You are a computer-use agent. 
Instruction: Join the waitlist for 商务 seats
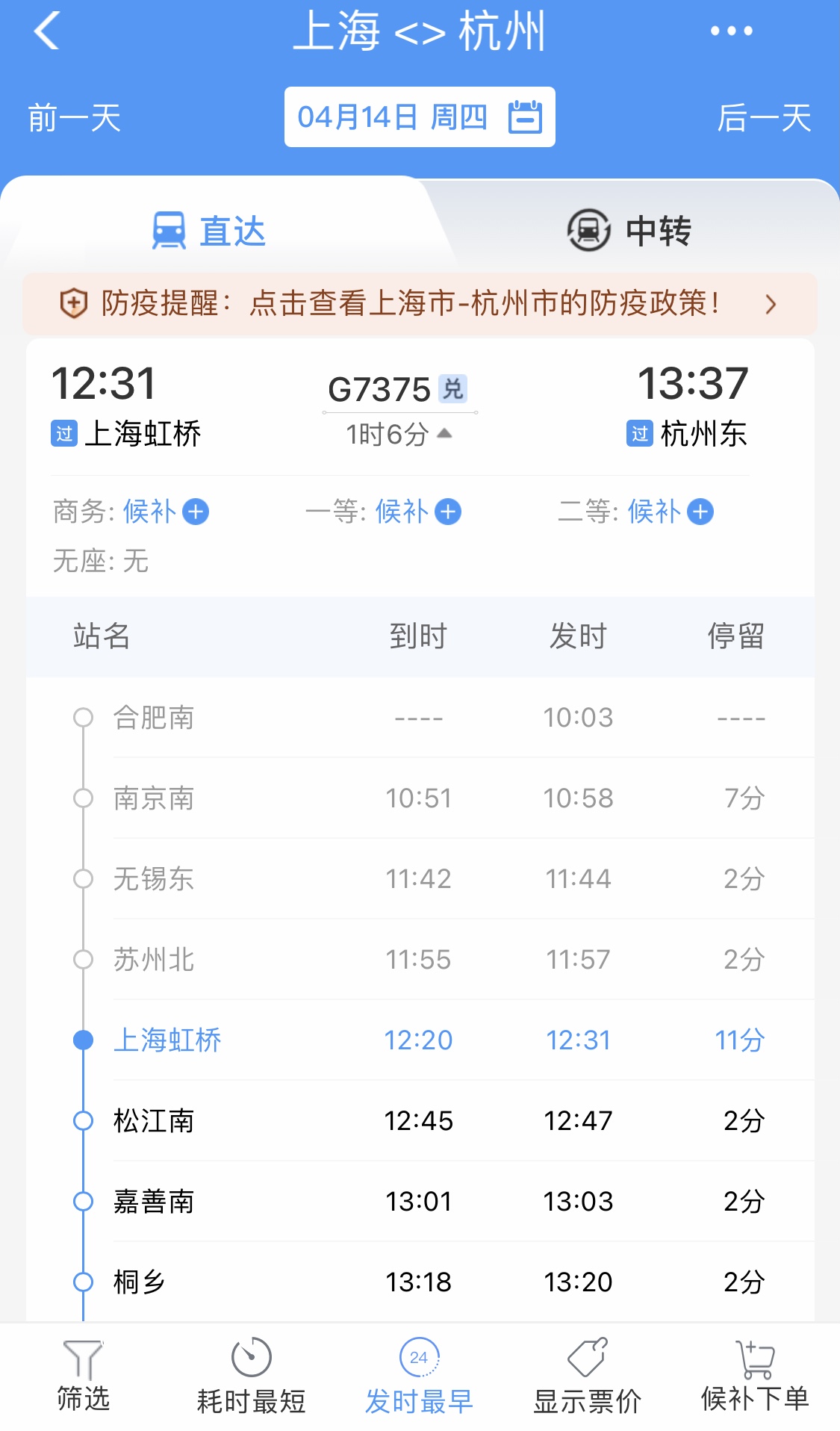coord(196,512)
